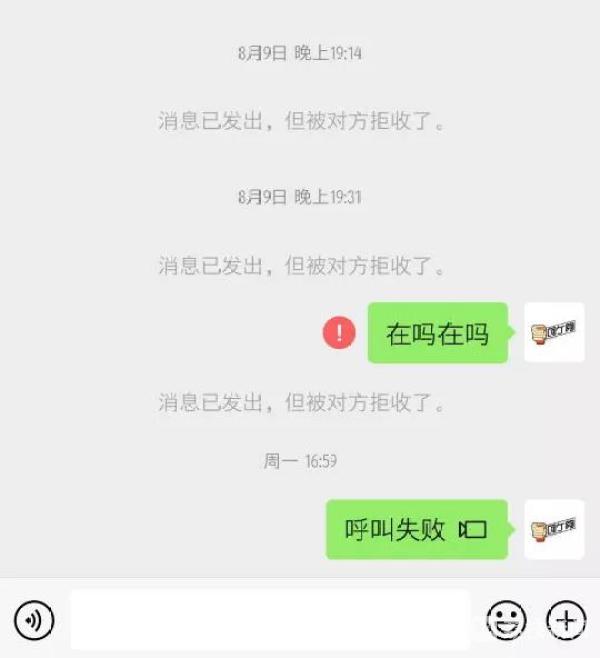Open avatar next to 呼叫失败 message
Screen dimensions: 600x658
[x=554, y=529]
